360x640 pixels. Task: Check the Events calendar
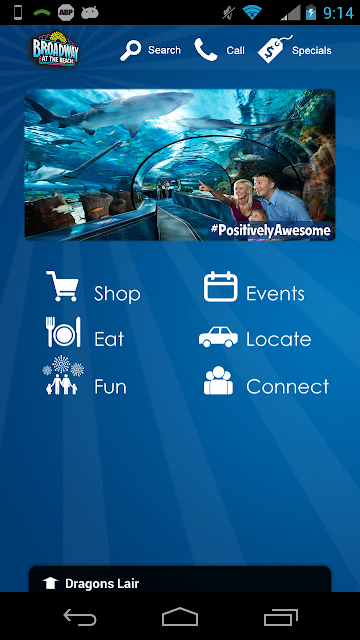[254, 287]
